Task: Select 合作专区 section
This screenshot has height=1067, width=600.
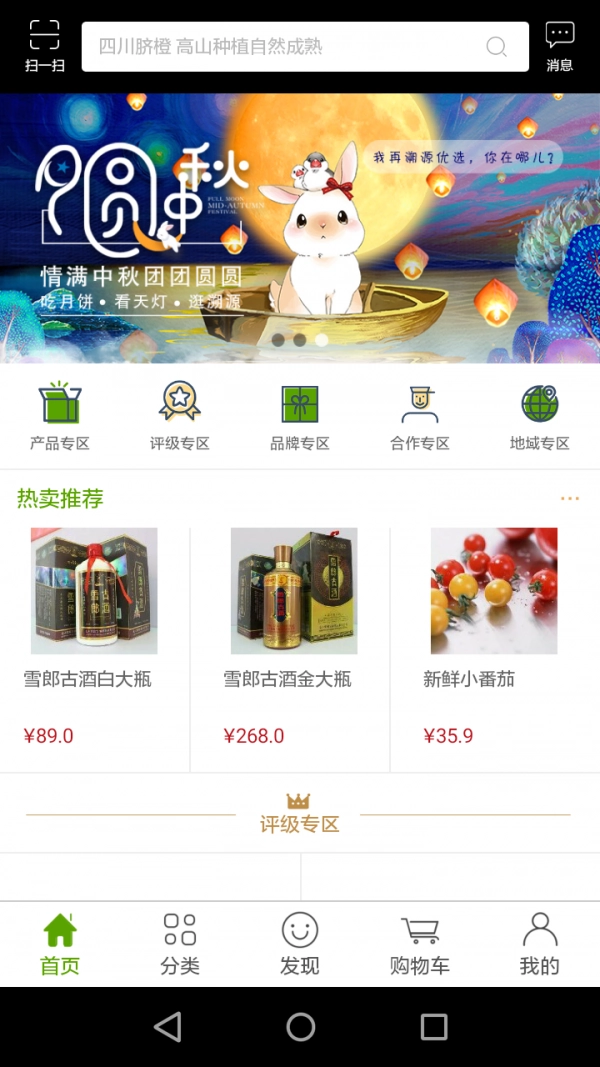Action: [420, 416]
